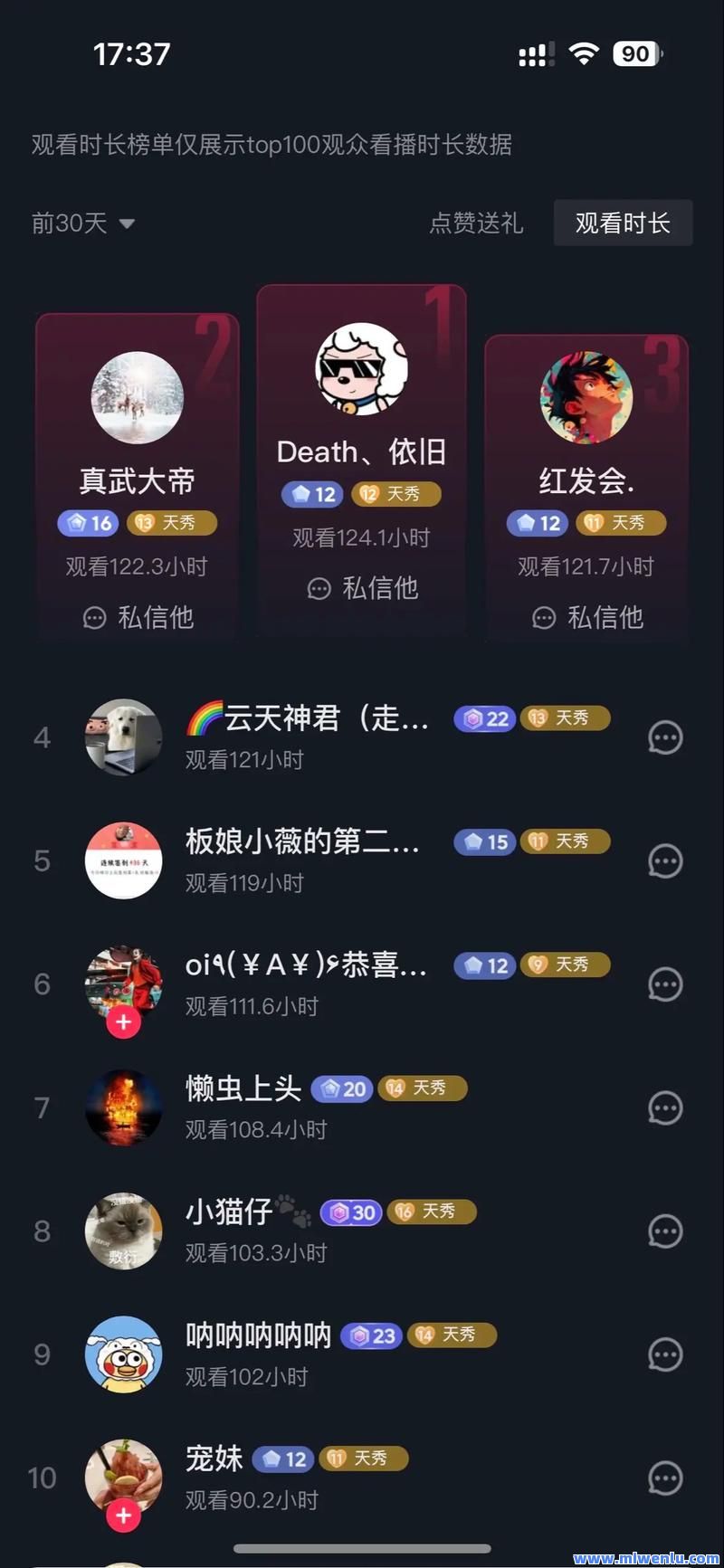Tap the message icon next to 小猫仔
Viewport: 724px width, 1568px height.
pos(665,1231)
